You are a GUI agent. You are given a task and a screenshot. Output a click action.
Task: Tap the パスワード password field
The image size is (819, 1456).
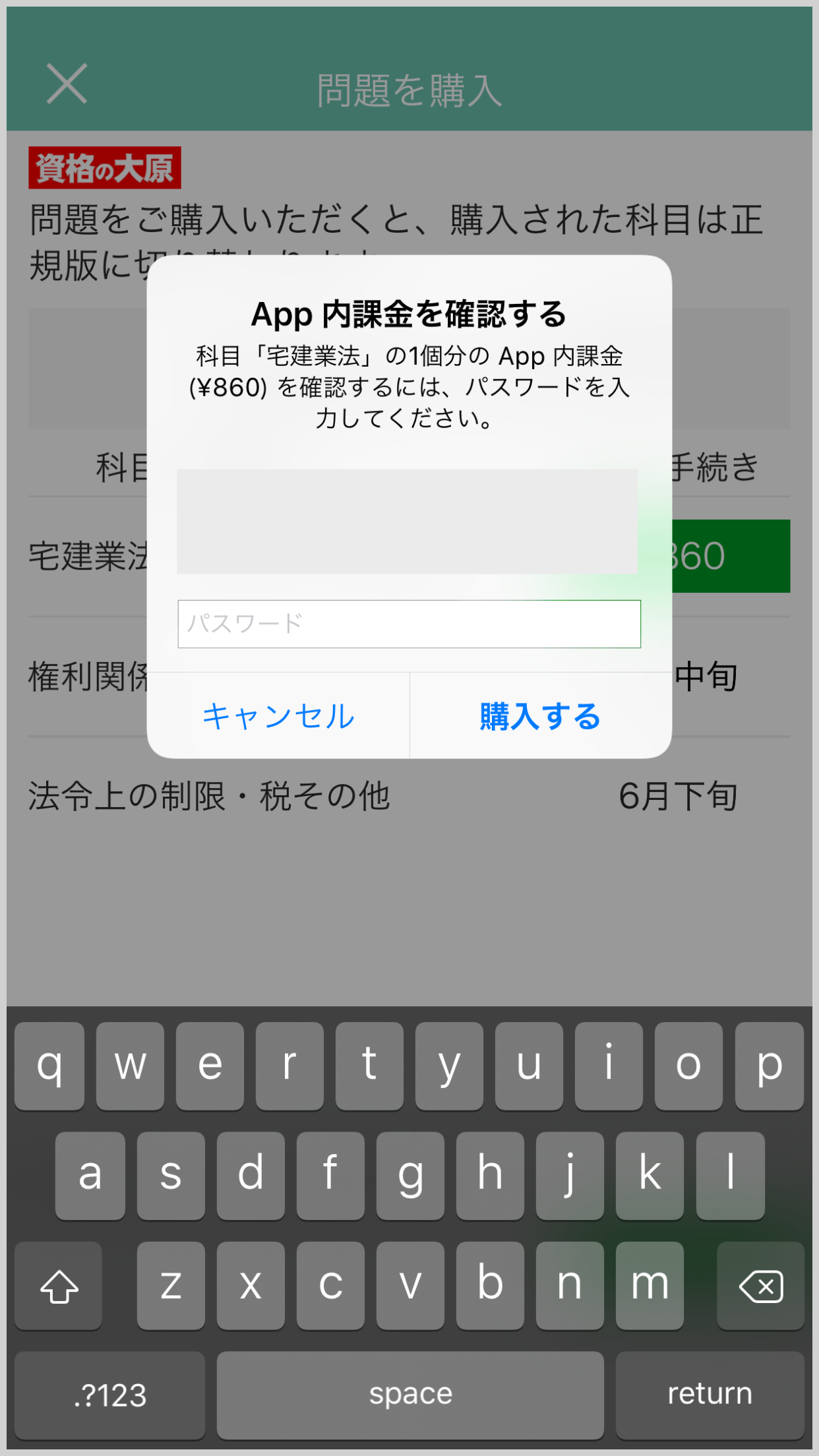[409, 624]
